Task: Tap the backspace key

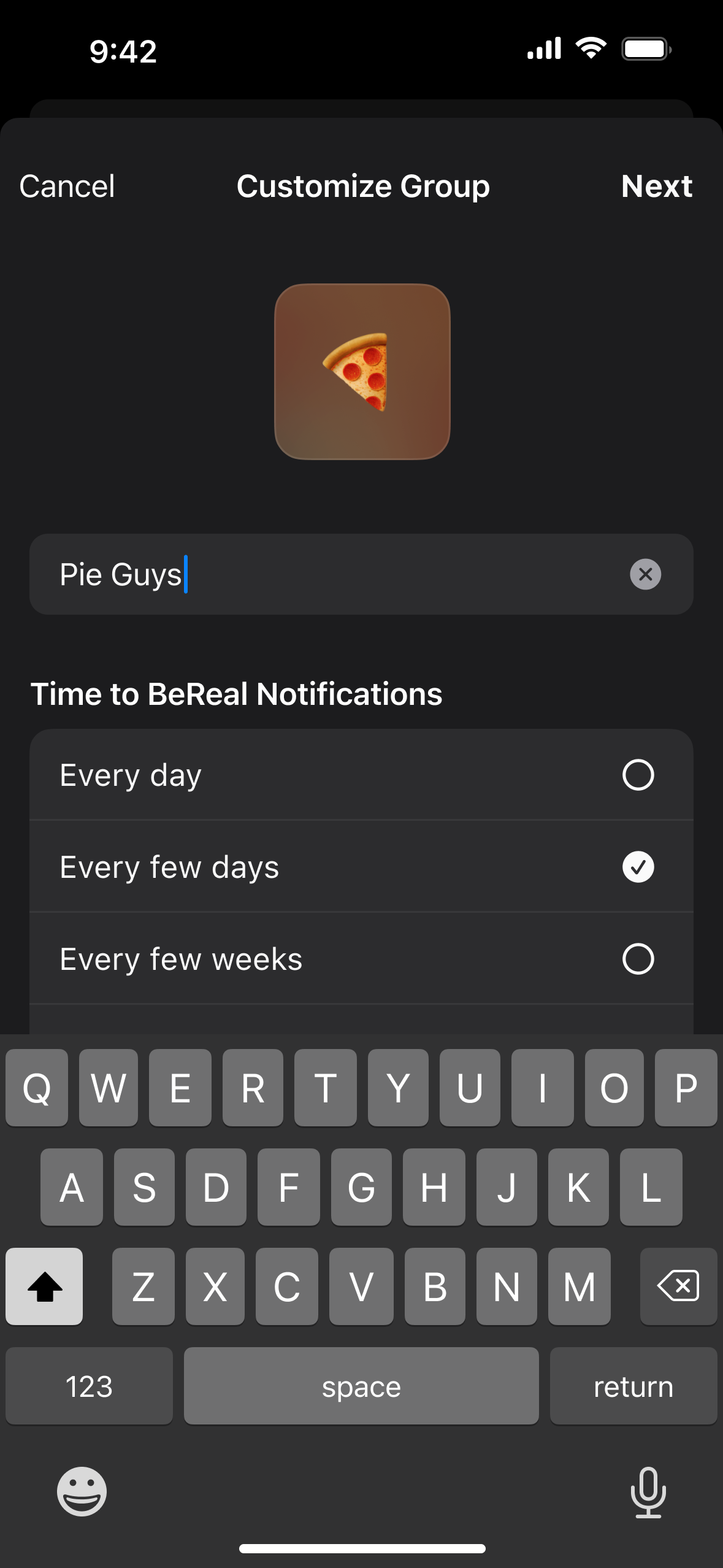Action: pos(678,1286)
